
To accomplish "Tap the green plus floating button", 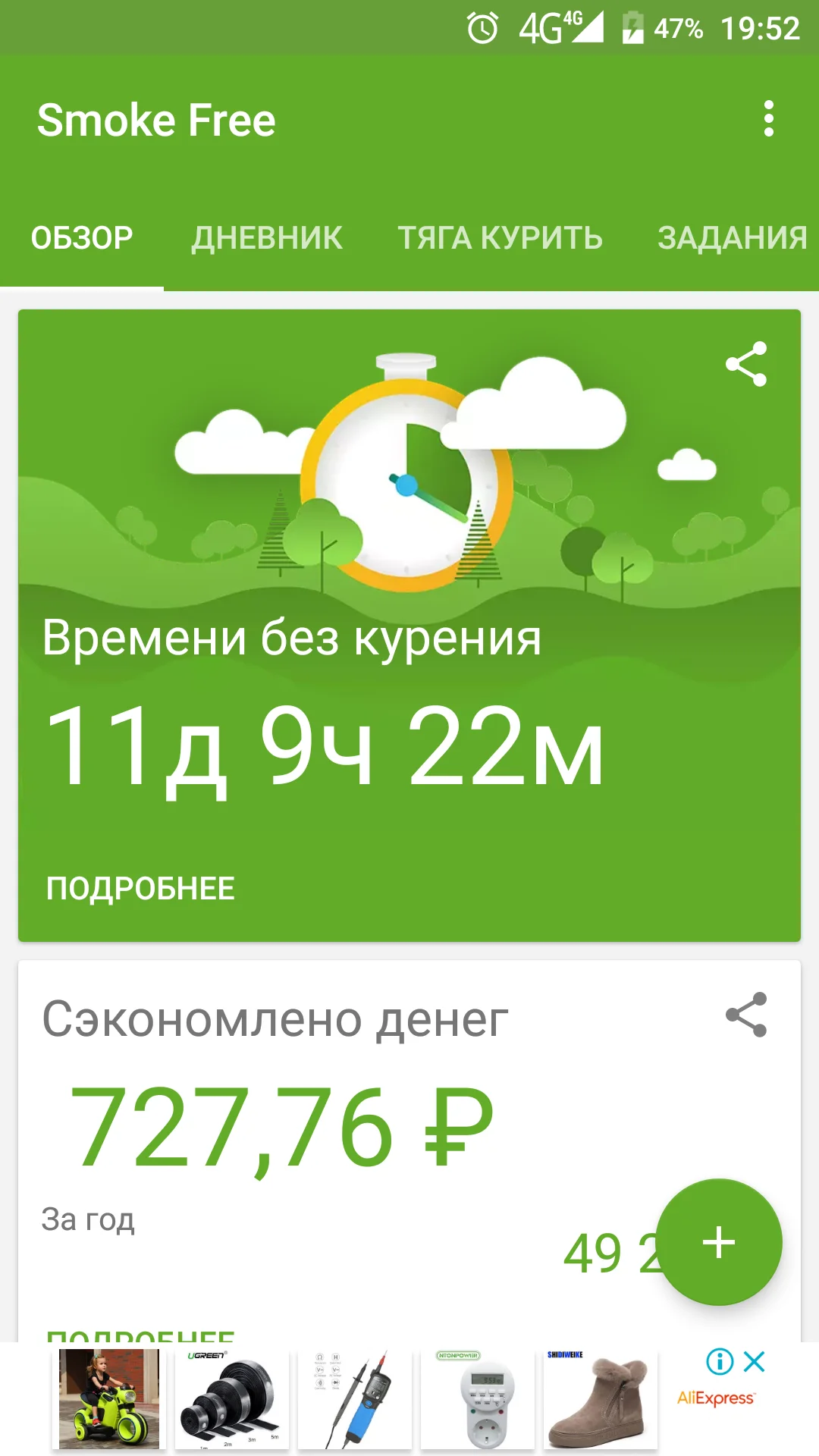I will (718, 1242).
